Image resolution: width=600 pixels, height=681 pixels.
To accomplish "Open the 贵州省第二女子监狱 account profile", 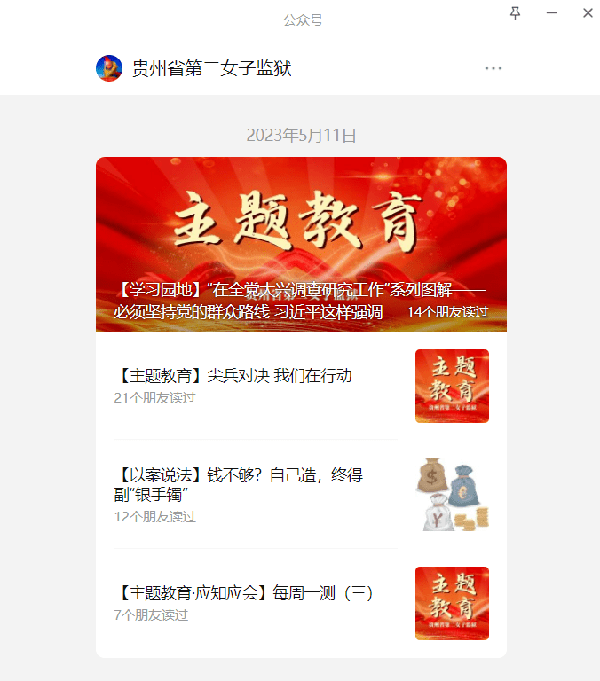I will 211,68.
